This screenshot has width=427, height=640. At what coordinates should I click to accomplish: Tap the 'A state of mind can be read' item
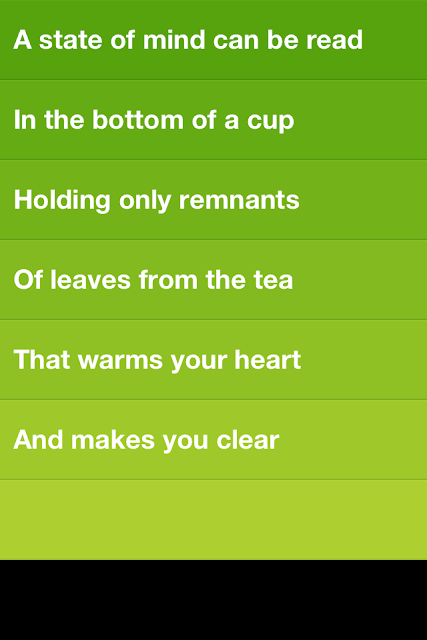coord(214,40)
